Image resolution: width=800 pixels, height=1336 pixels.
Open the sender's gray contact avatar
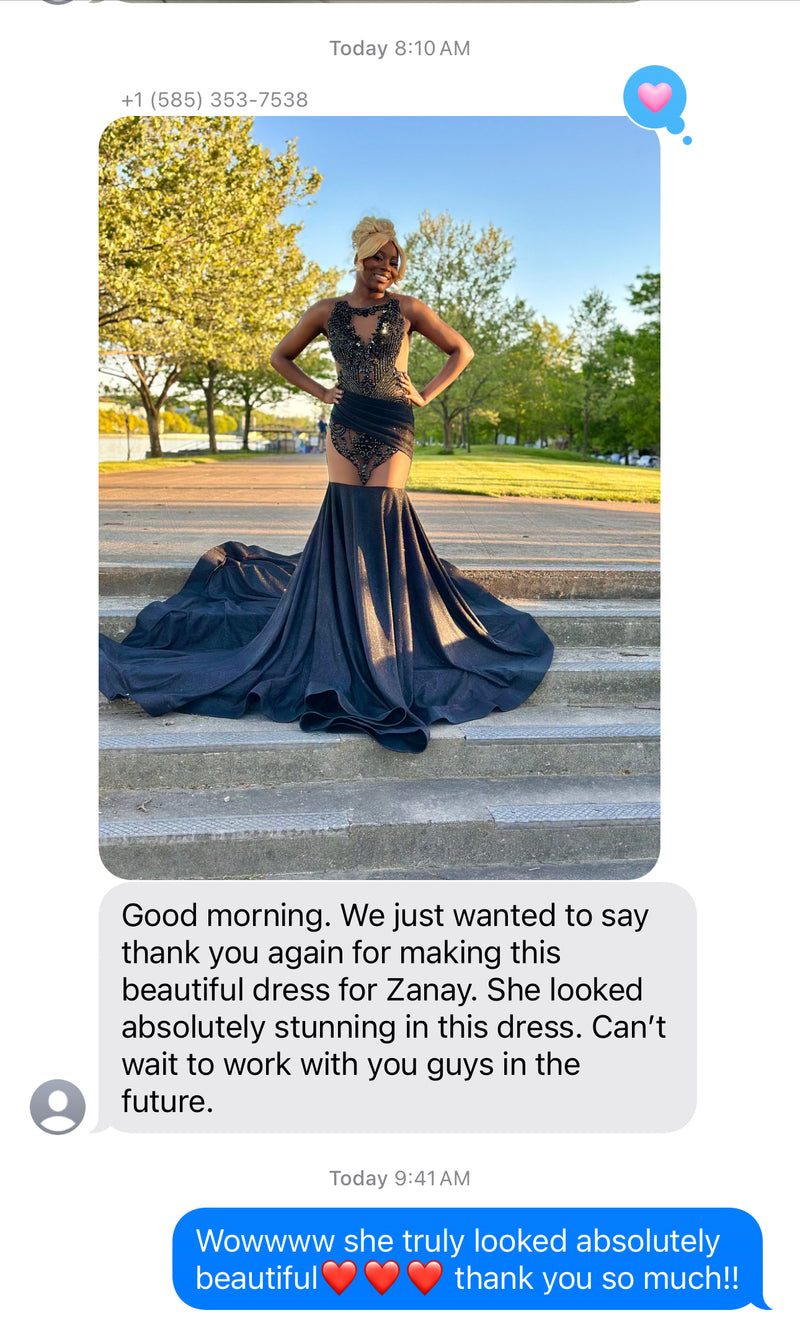tap(58, 1107)
